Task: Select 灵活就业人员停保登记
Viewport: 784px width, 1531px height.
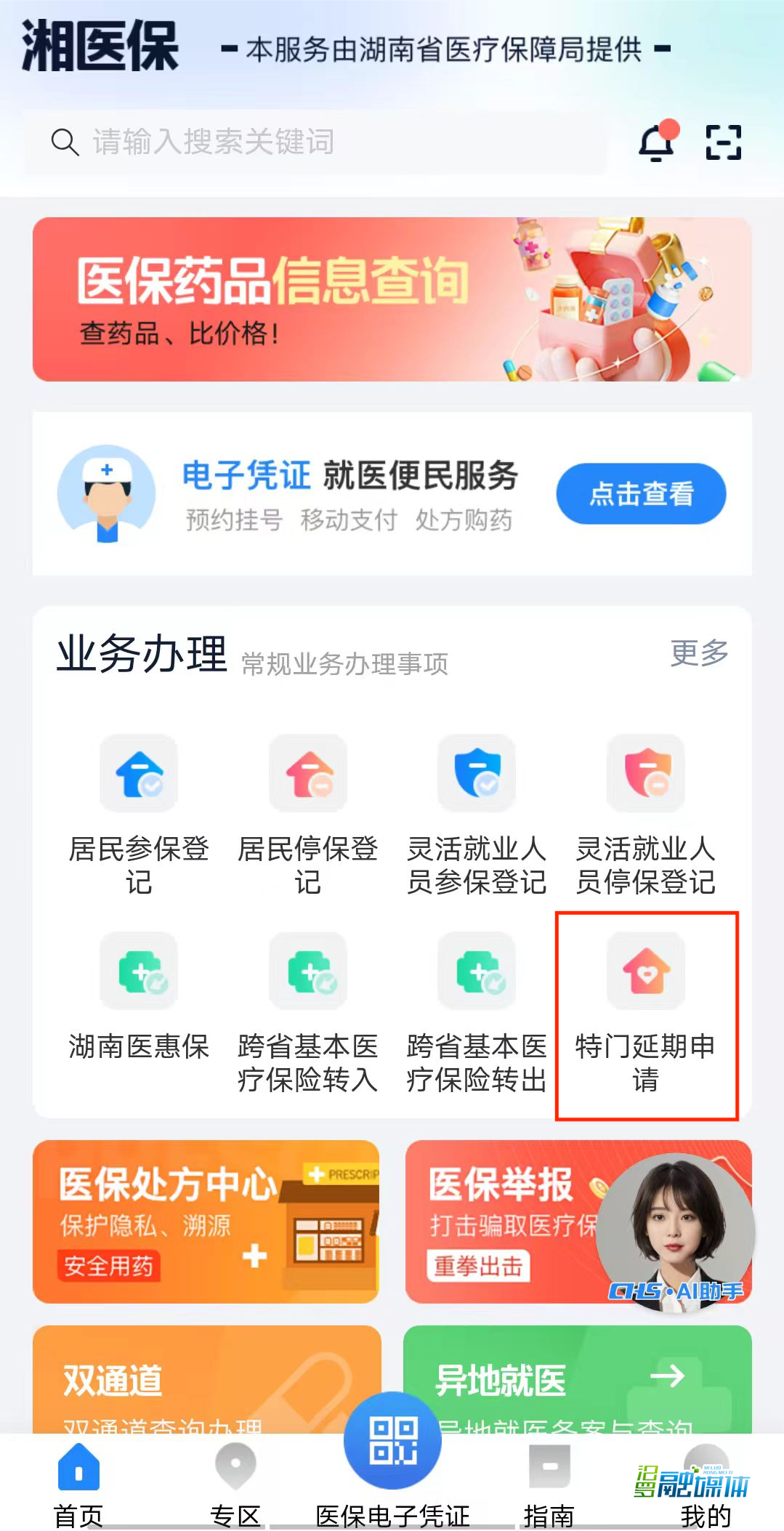Action: (x=646, y=814)
